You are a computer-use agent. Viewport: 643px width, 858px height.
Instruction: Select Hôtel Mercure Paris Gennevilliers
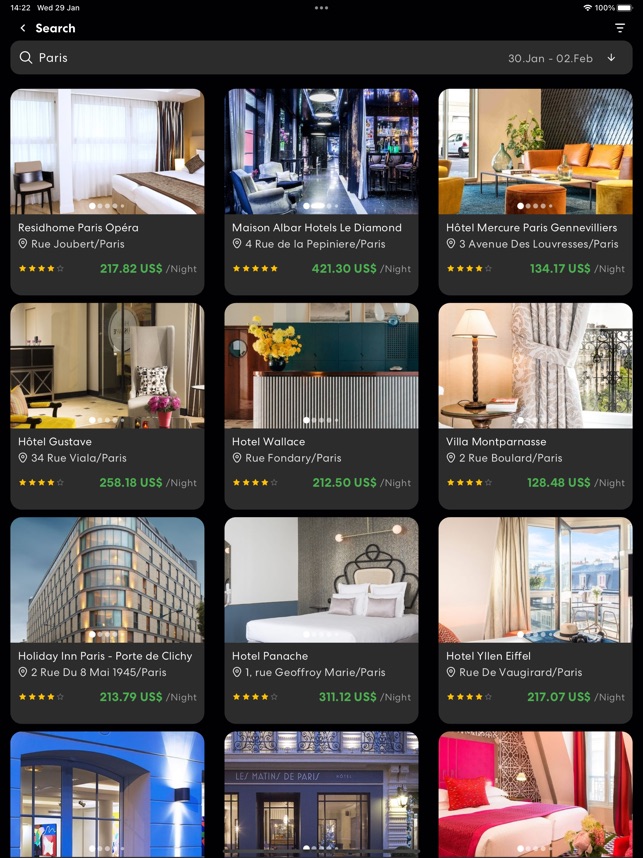click(x=535, y=190)
